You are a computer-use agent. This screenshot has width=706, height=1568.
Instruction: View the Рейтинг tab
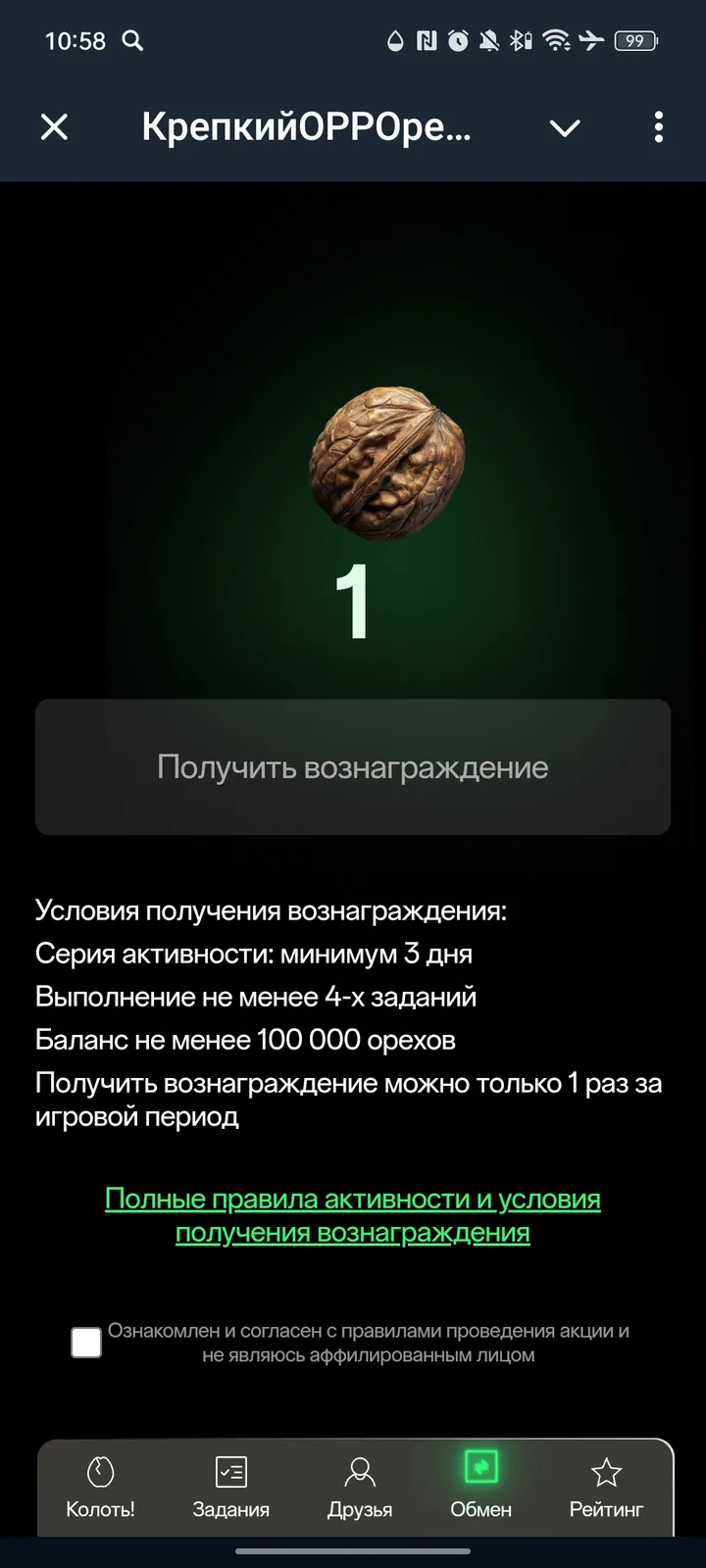[606, 1487]
